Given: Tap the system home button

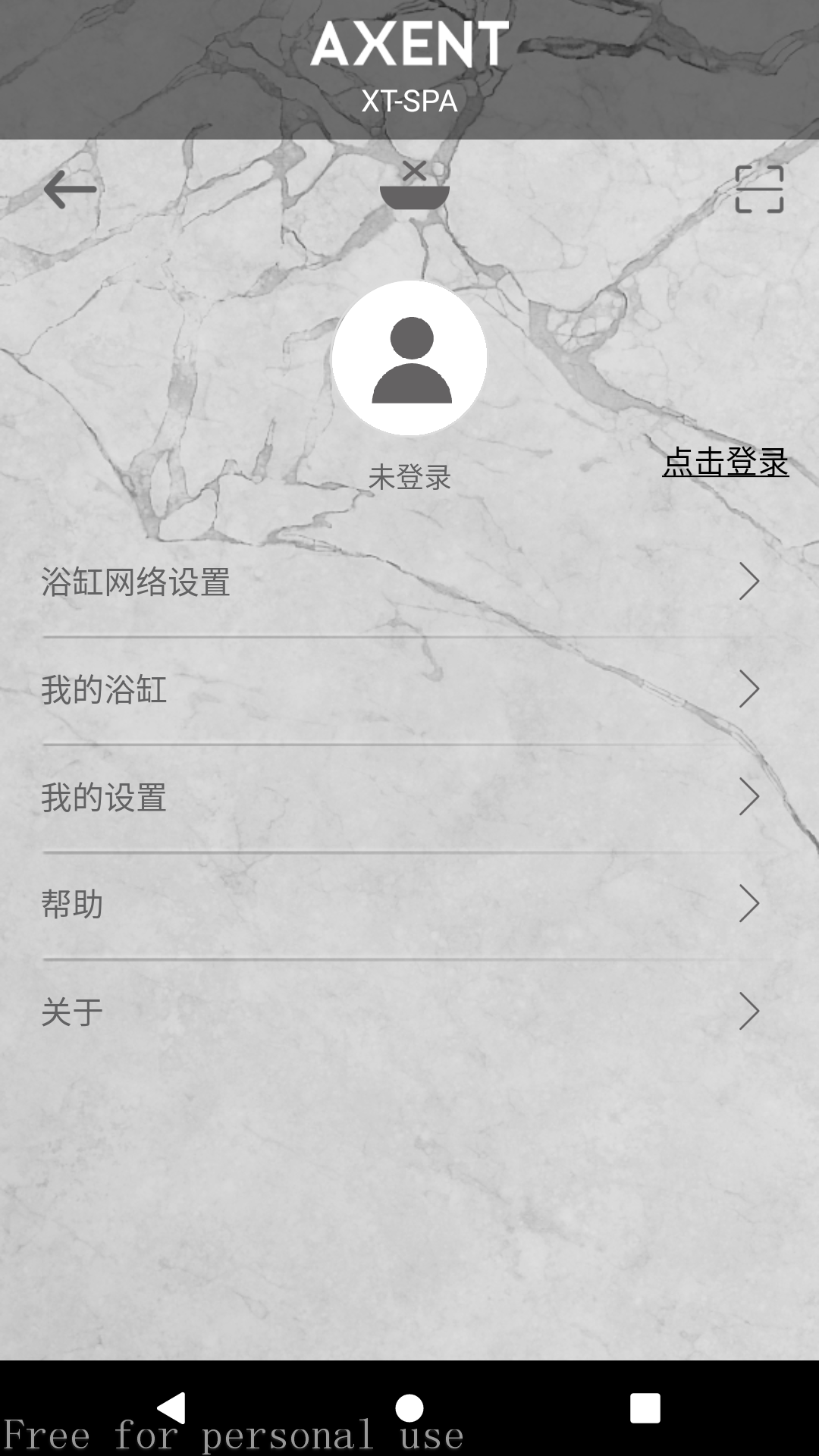Looking at the screenshot, I should pos(409,1408).
